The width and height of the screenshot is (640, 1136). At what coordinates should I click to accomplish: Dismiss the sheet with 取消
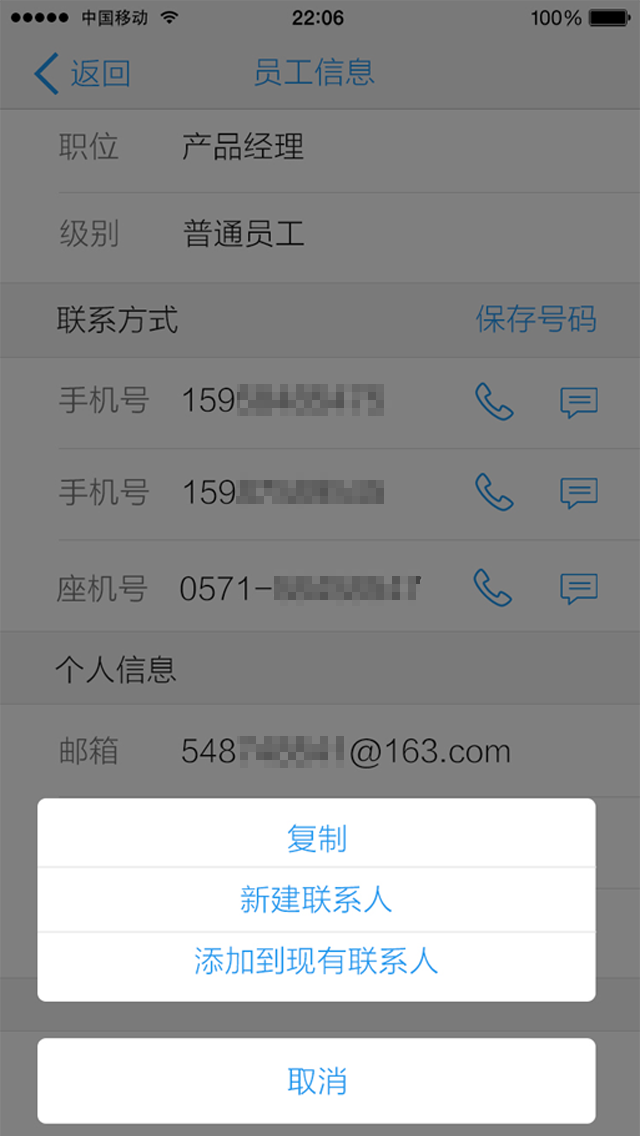coord(316,1081)
